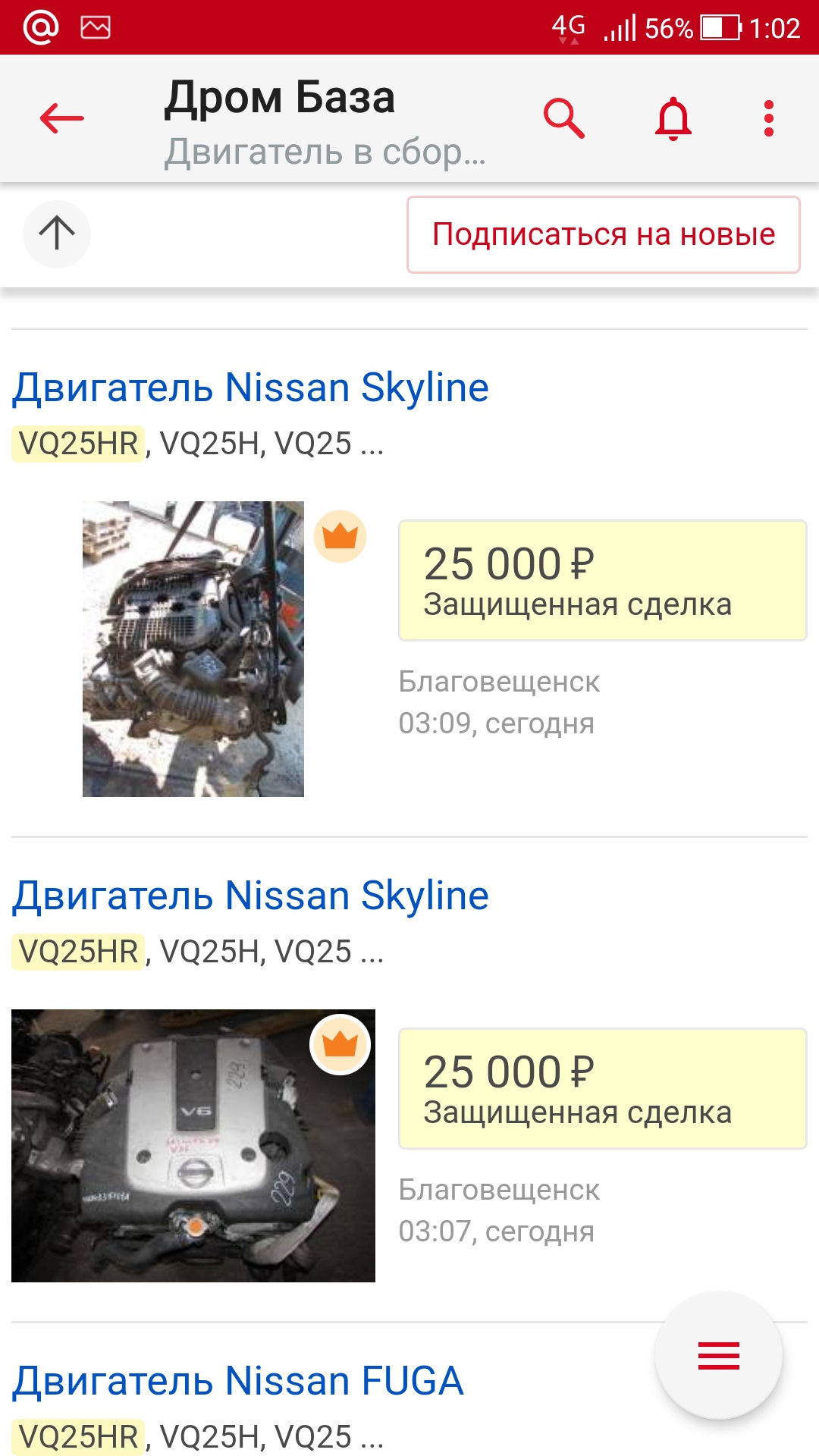Open the three-dot overflow menu
The height and width of the screenshot is (1456, 819).
tap(768, 118)
